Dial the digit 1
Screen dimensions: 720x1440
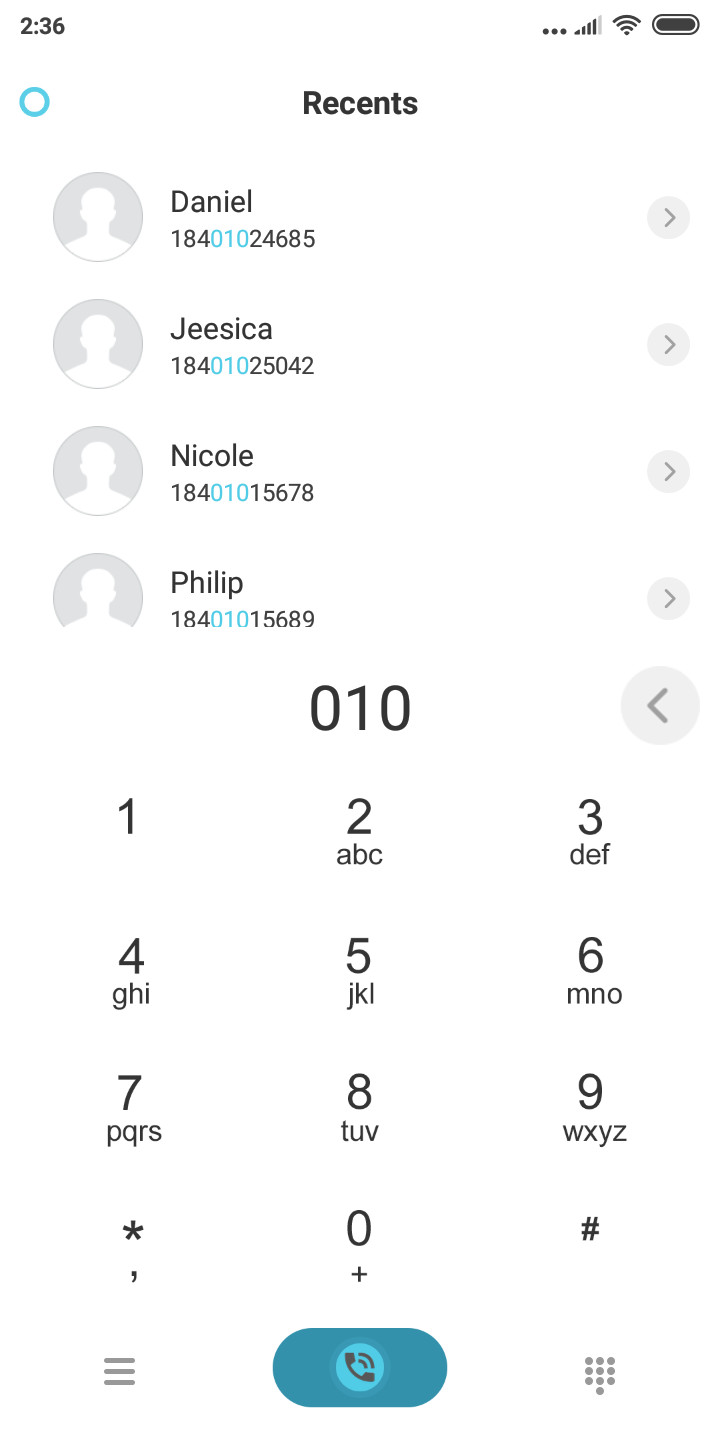tap(129, 832)
